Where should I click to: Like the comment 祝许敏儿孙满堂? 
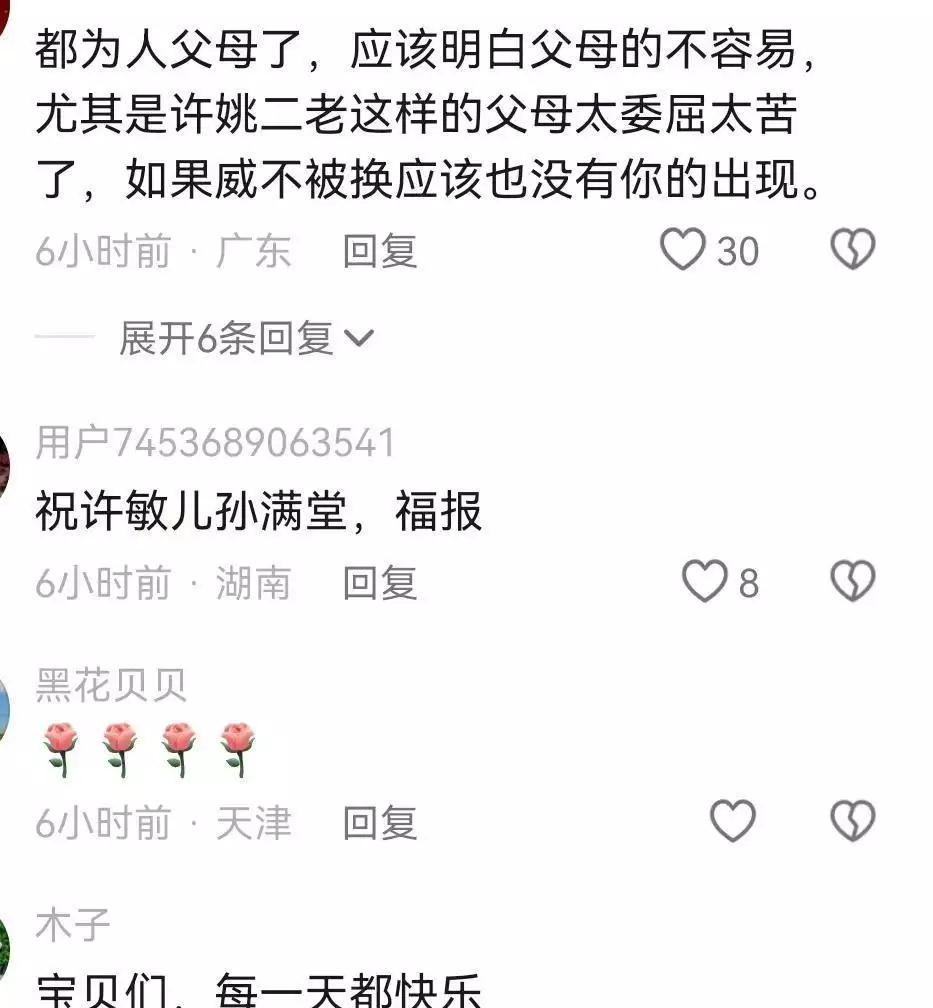tap(705, 582)
